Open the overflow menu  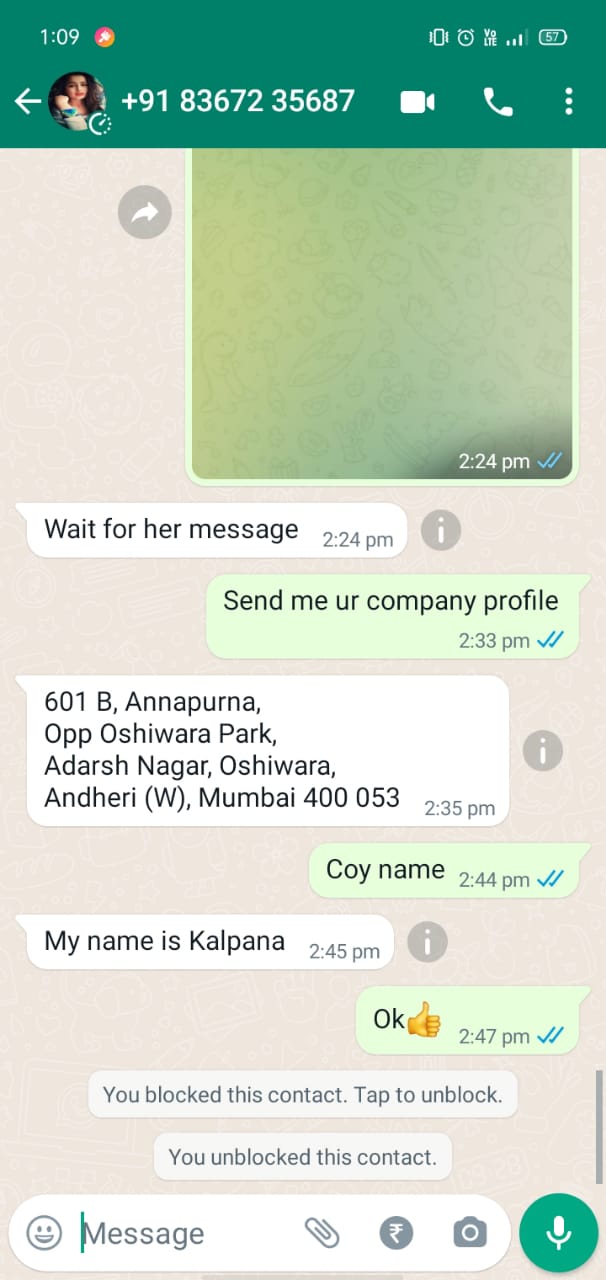point(568,101)
